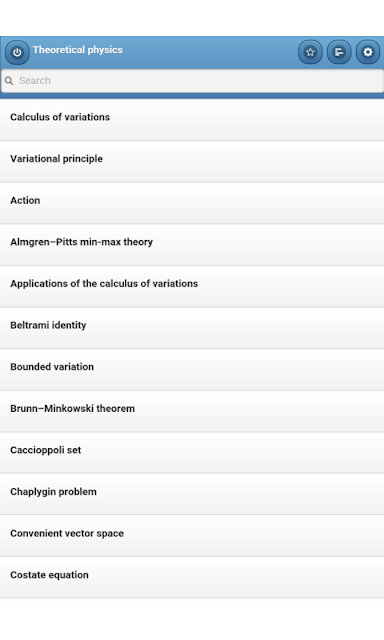Open the favorites star icon
This screenshot has height=640, width=384.
[x=310, y=52]
